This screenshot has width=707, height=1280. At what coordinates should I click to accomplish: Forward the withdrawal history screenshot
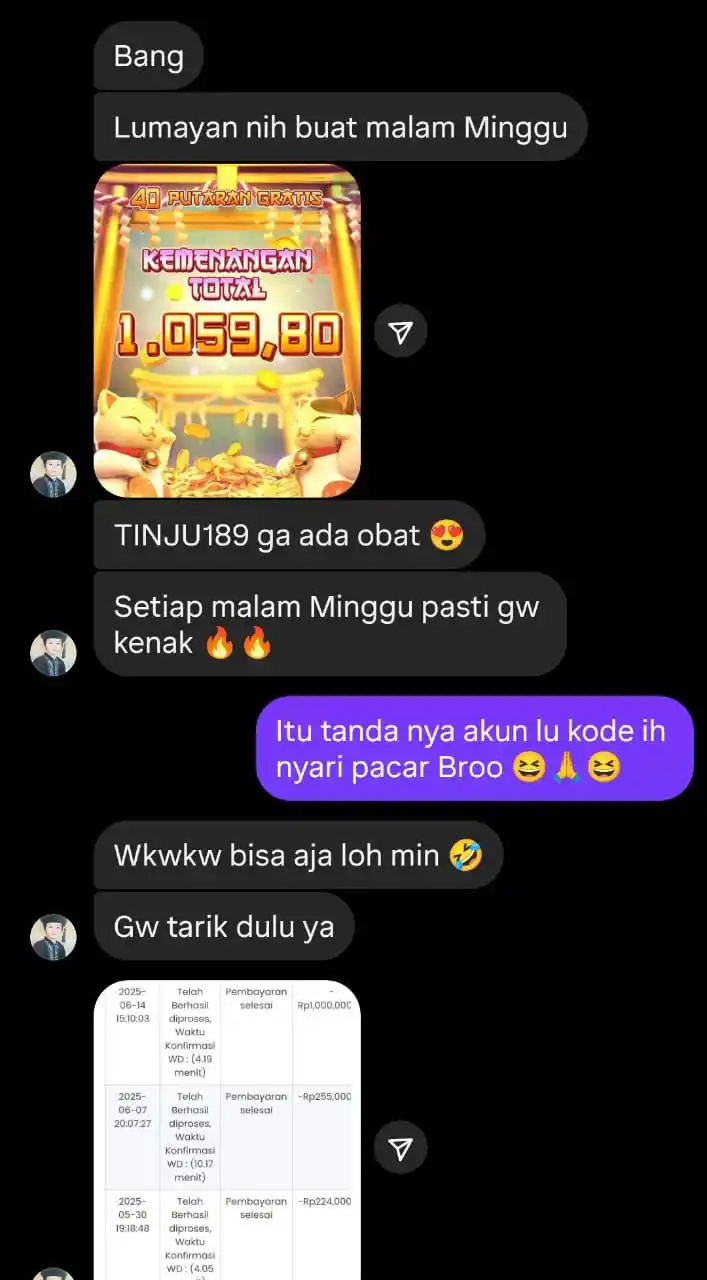tap(400, 1148)
